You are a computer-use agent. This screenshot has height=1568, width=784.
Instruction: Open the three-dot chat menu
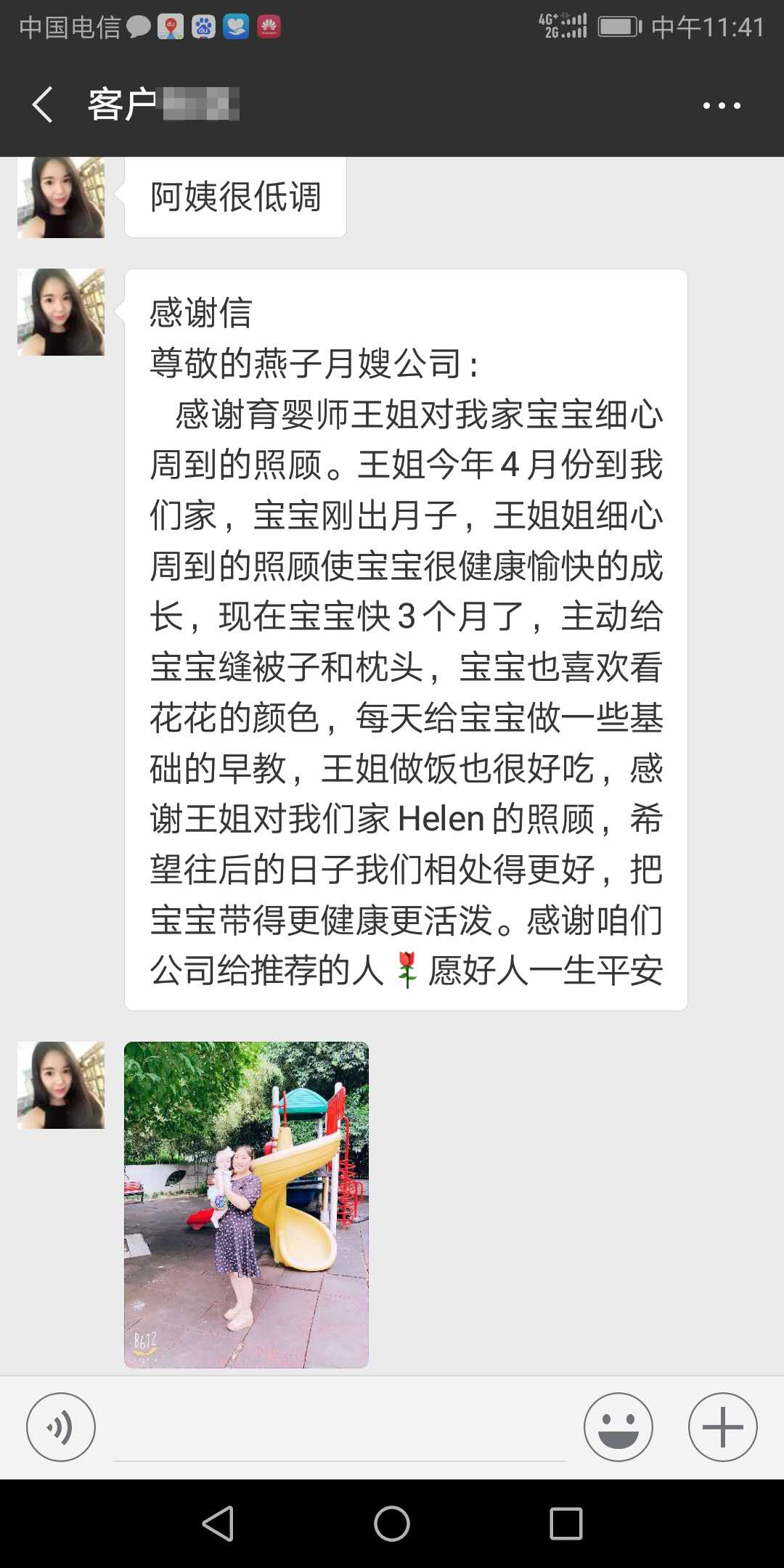pos(721,105)
